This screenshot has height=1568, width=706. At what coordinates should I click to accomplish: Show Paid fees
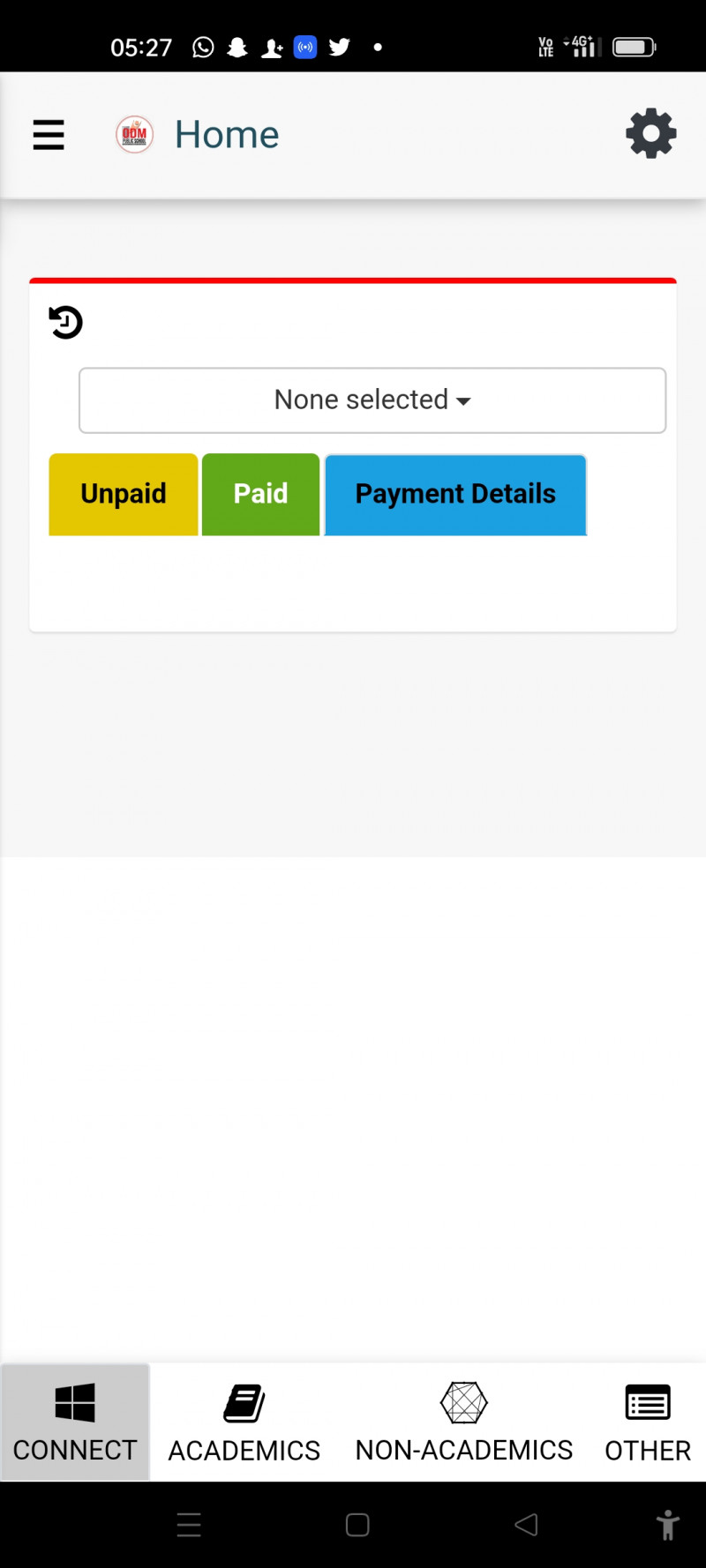pos(260,494)
